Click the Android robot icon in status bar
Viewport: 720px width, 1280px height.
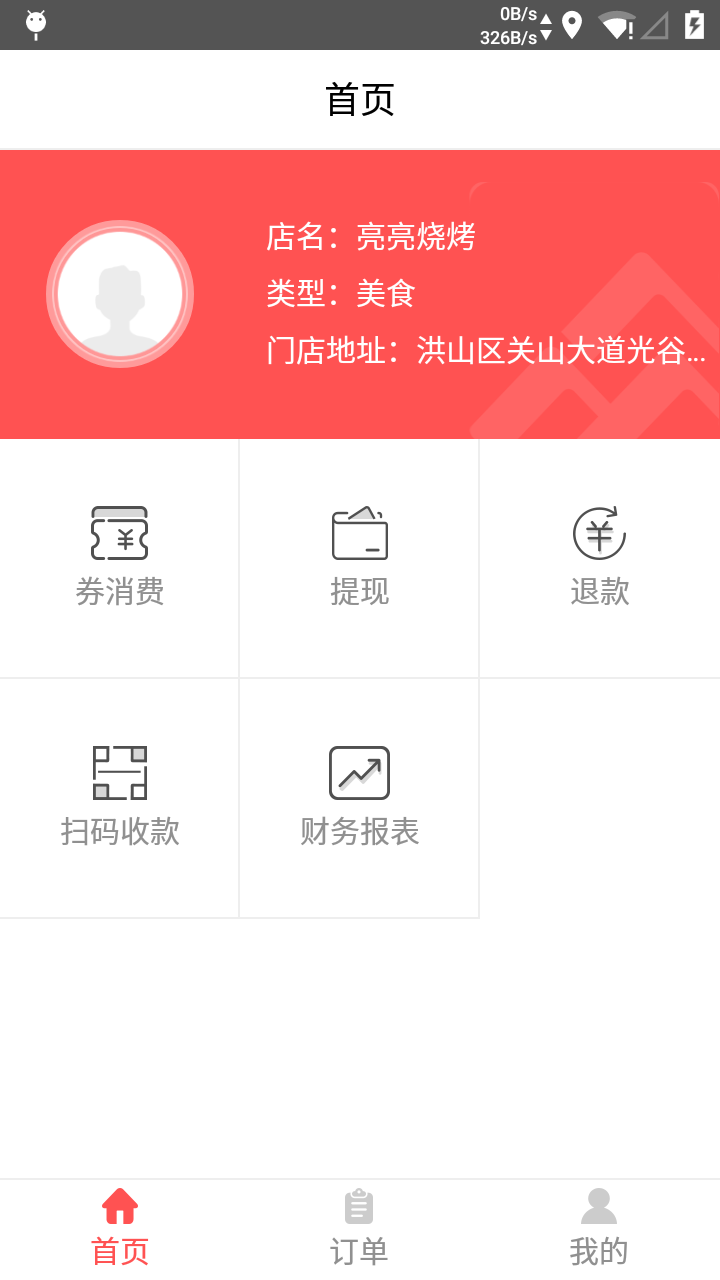[36, 25]
